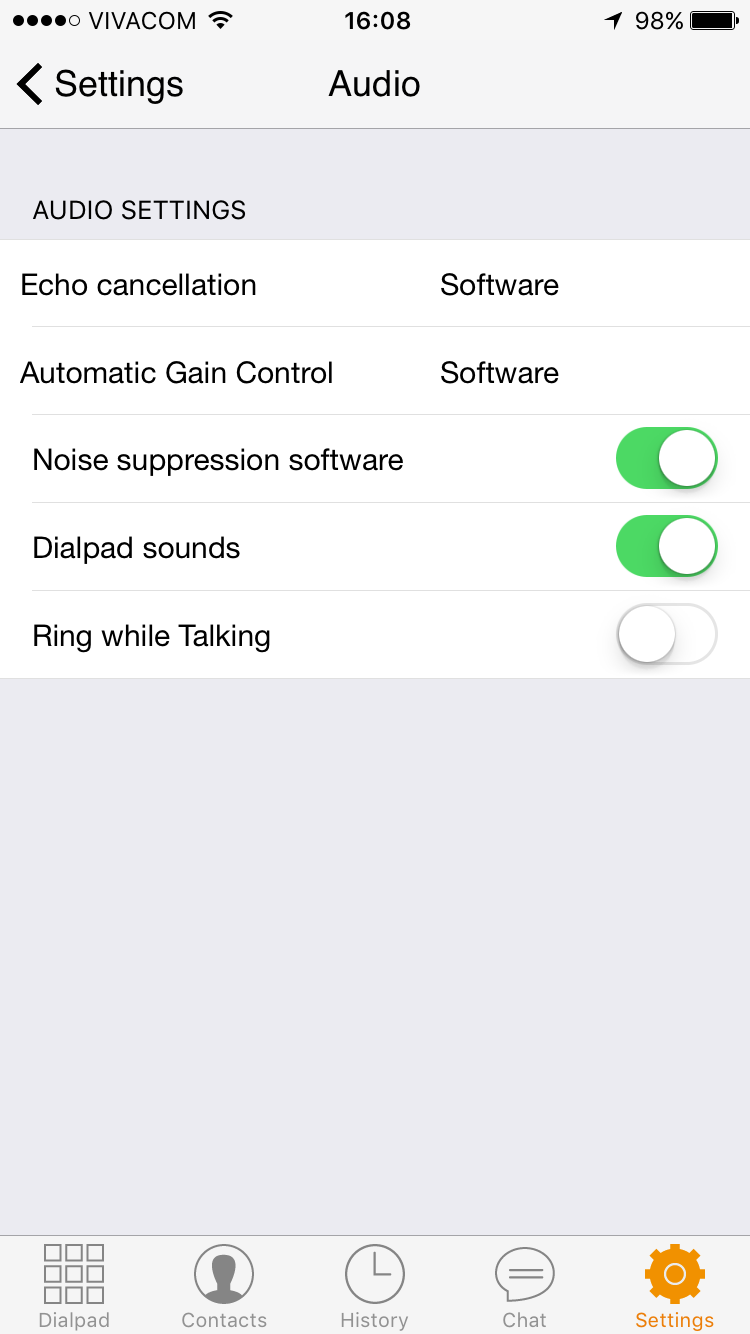Enable Ring while Talking
Image resolution: width=750 pixels, height=1334 pixels.
(666, 635)
